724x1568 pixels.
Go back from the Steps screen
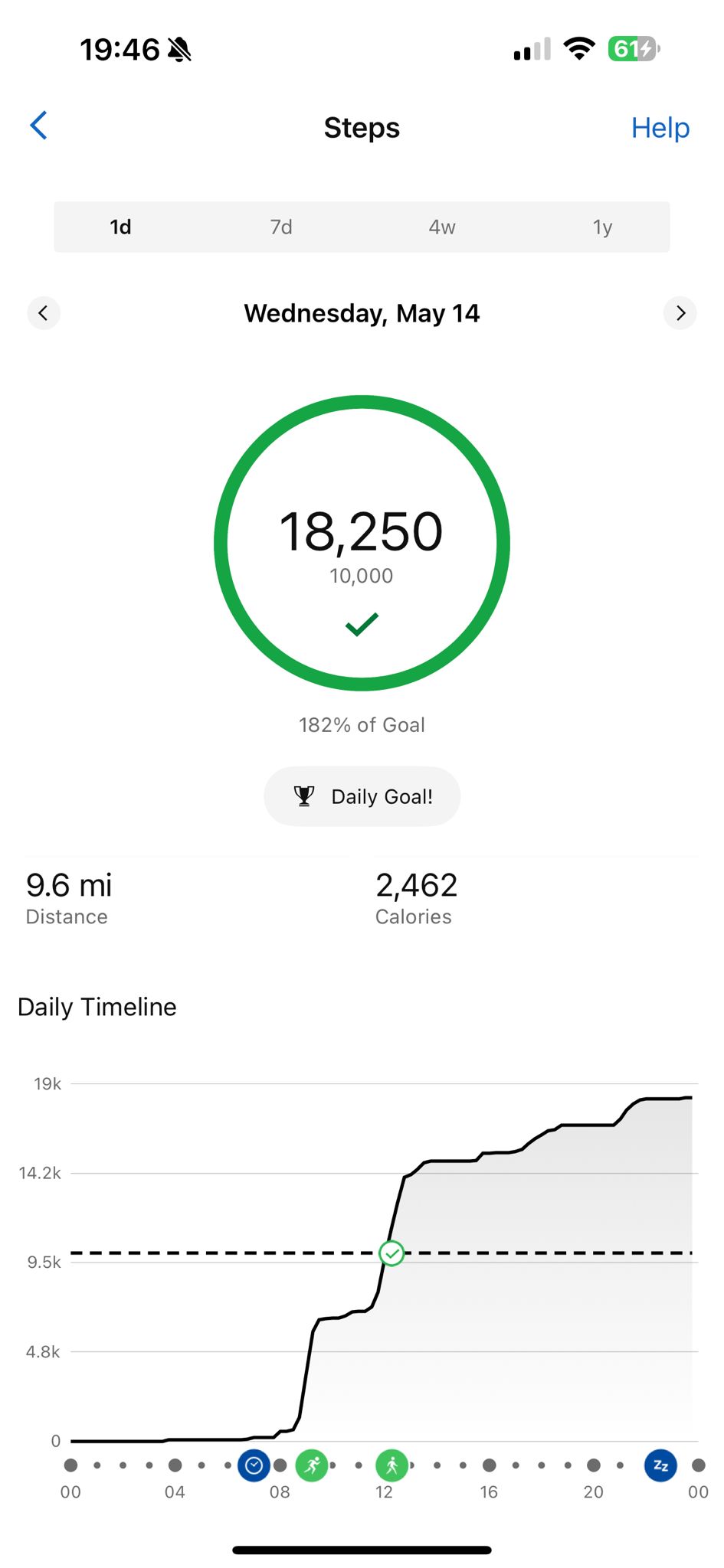[39, 126]
